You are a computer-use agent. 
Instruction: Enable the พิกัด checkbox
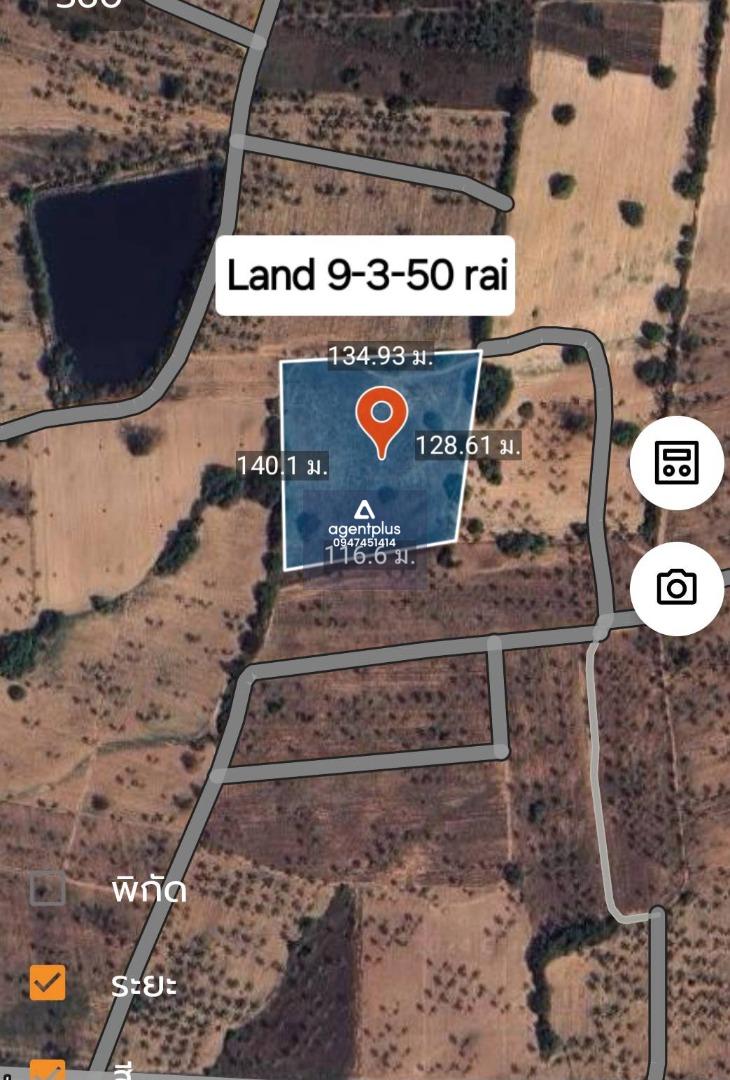click(x=47, y=888)
